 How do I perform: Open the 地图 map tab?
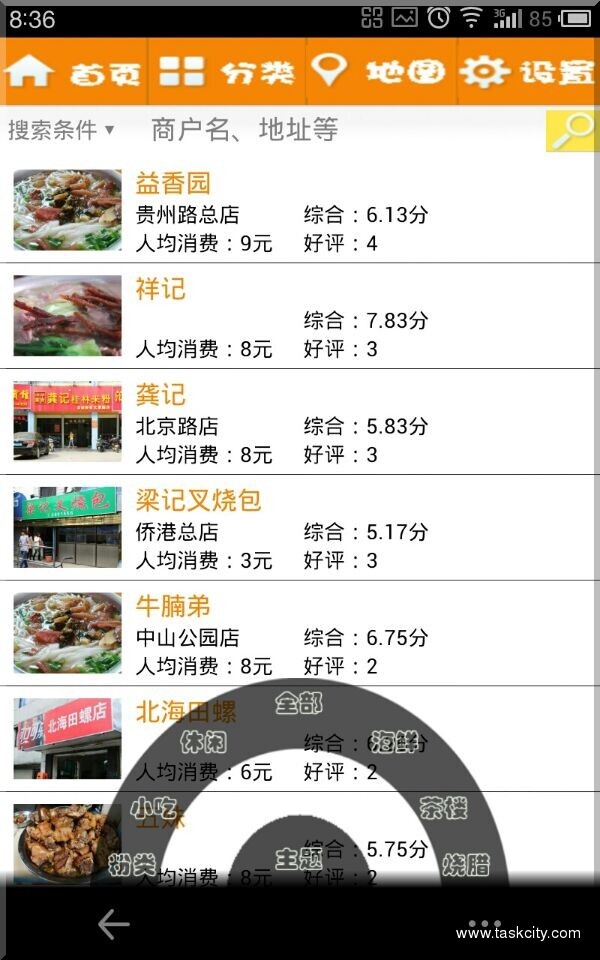[x=380, y=72]
